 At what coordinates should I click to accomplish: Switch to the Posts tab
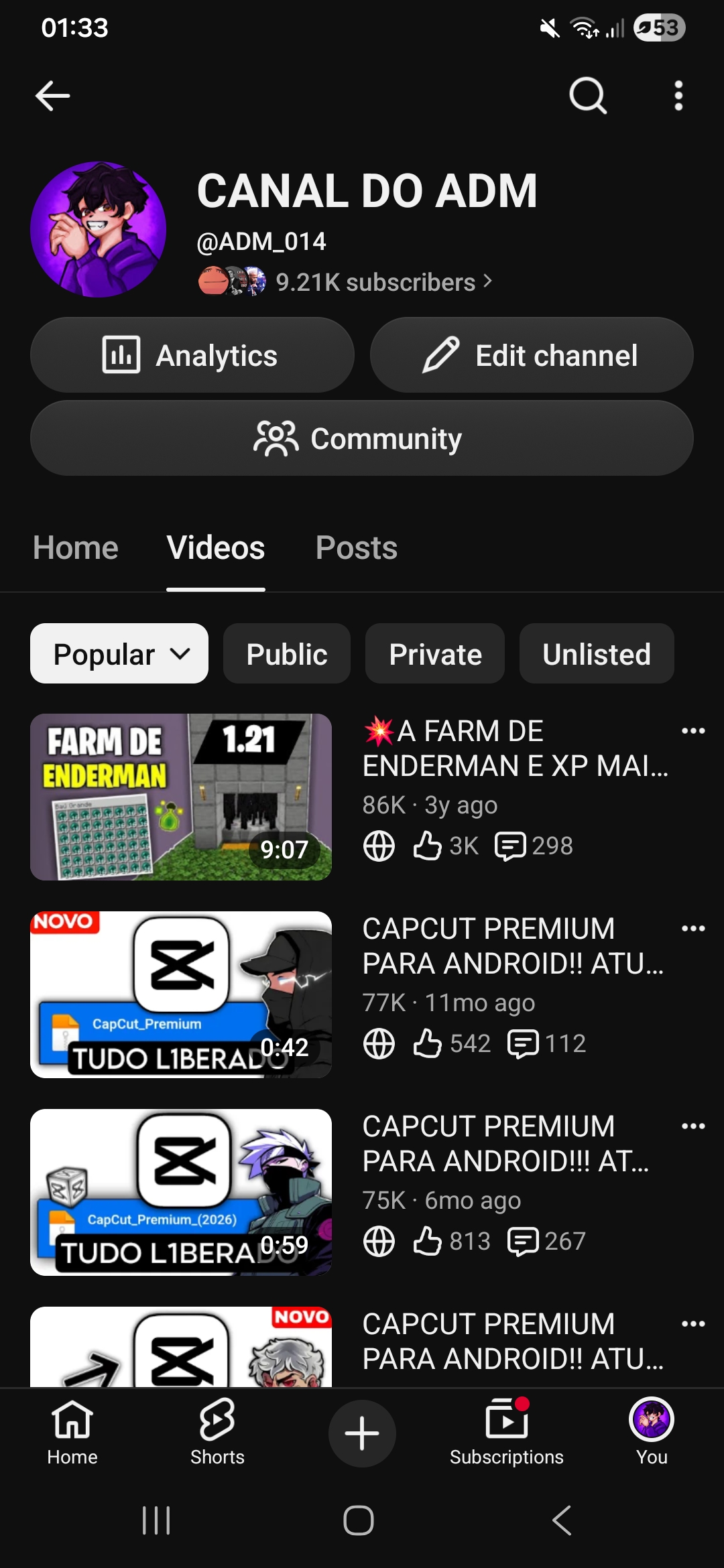coord(357,548)
